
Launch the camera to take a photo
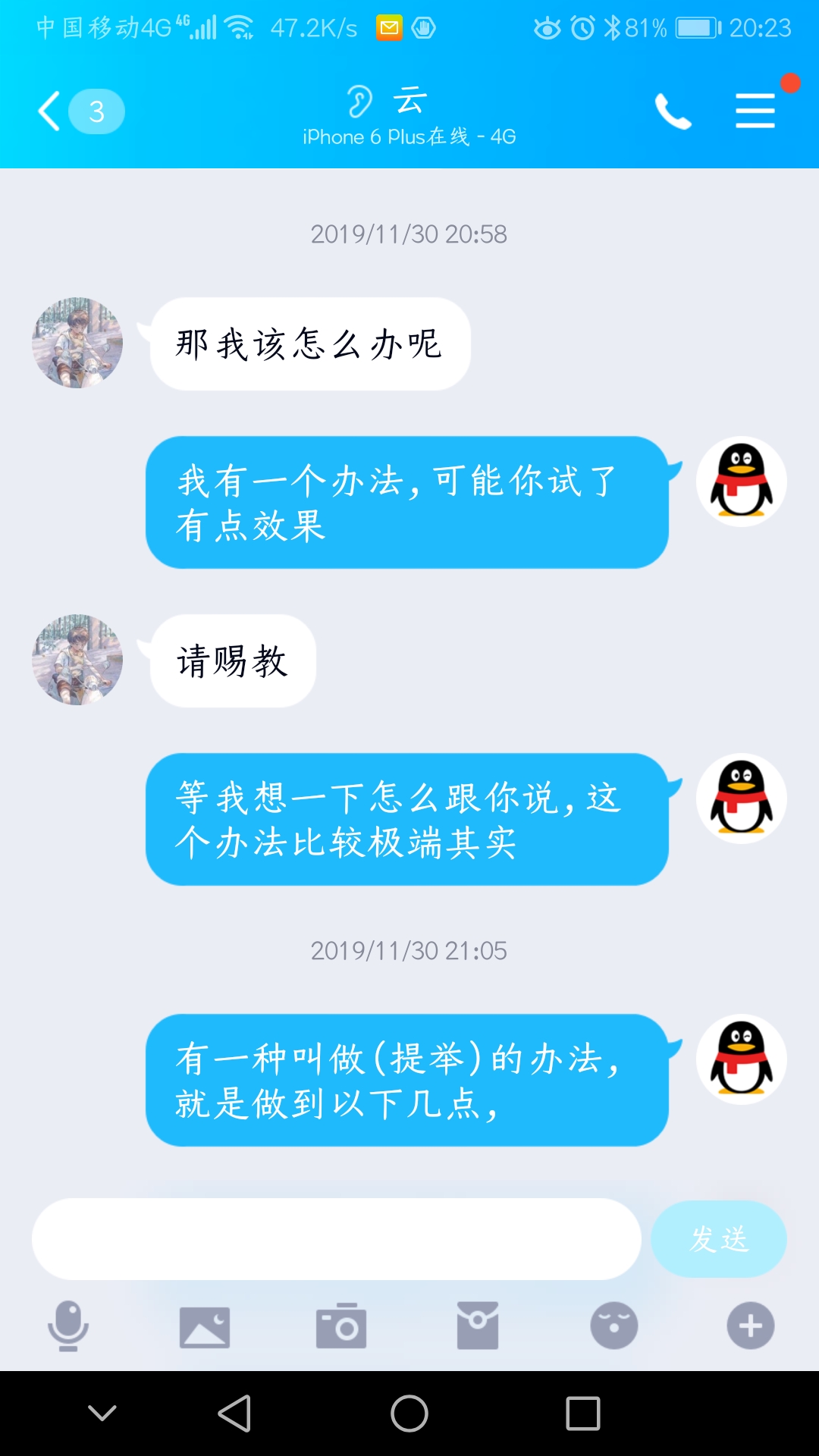click(341, 1326)
